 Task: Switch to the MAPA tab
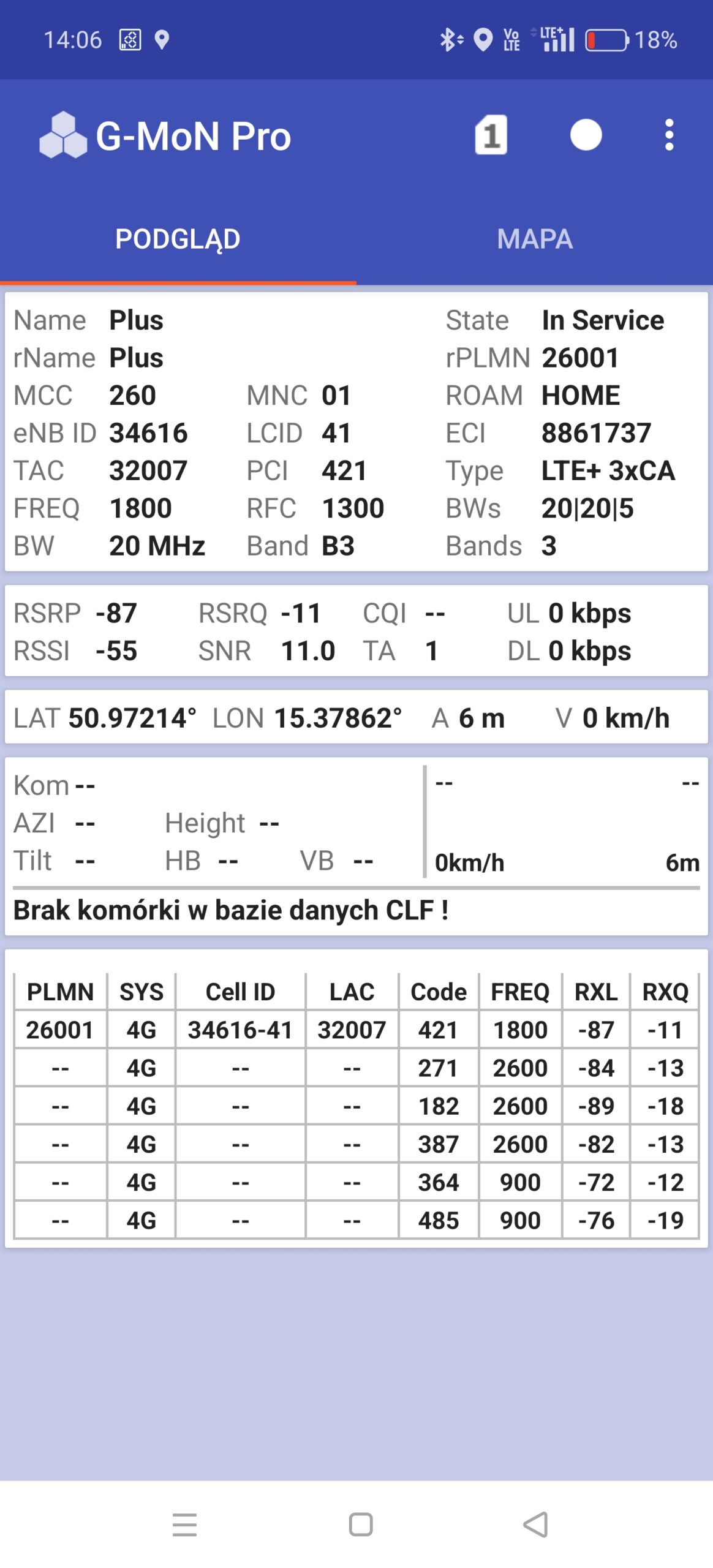[535, 239]
